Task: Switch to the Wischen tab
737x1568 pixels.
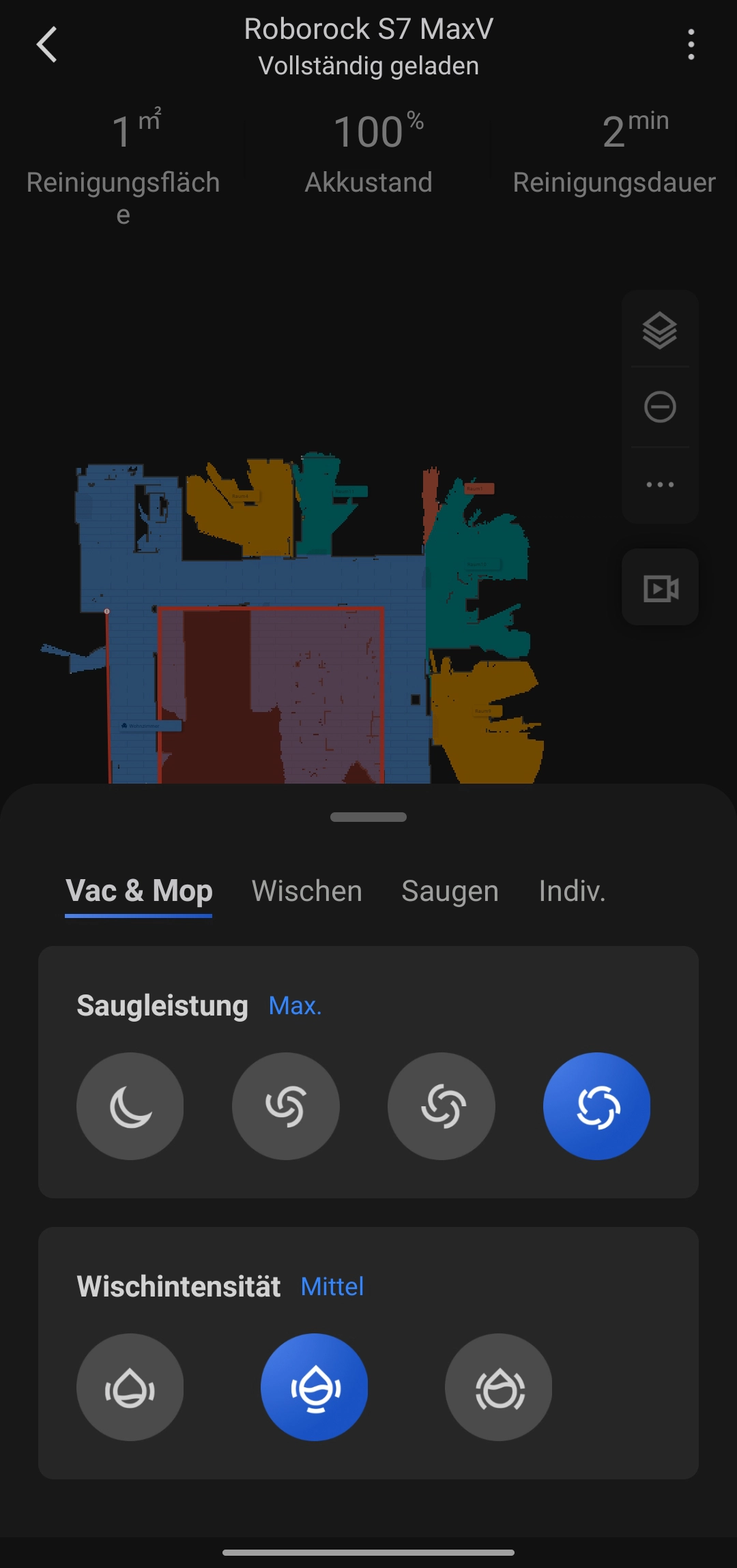Action: 307,891
